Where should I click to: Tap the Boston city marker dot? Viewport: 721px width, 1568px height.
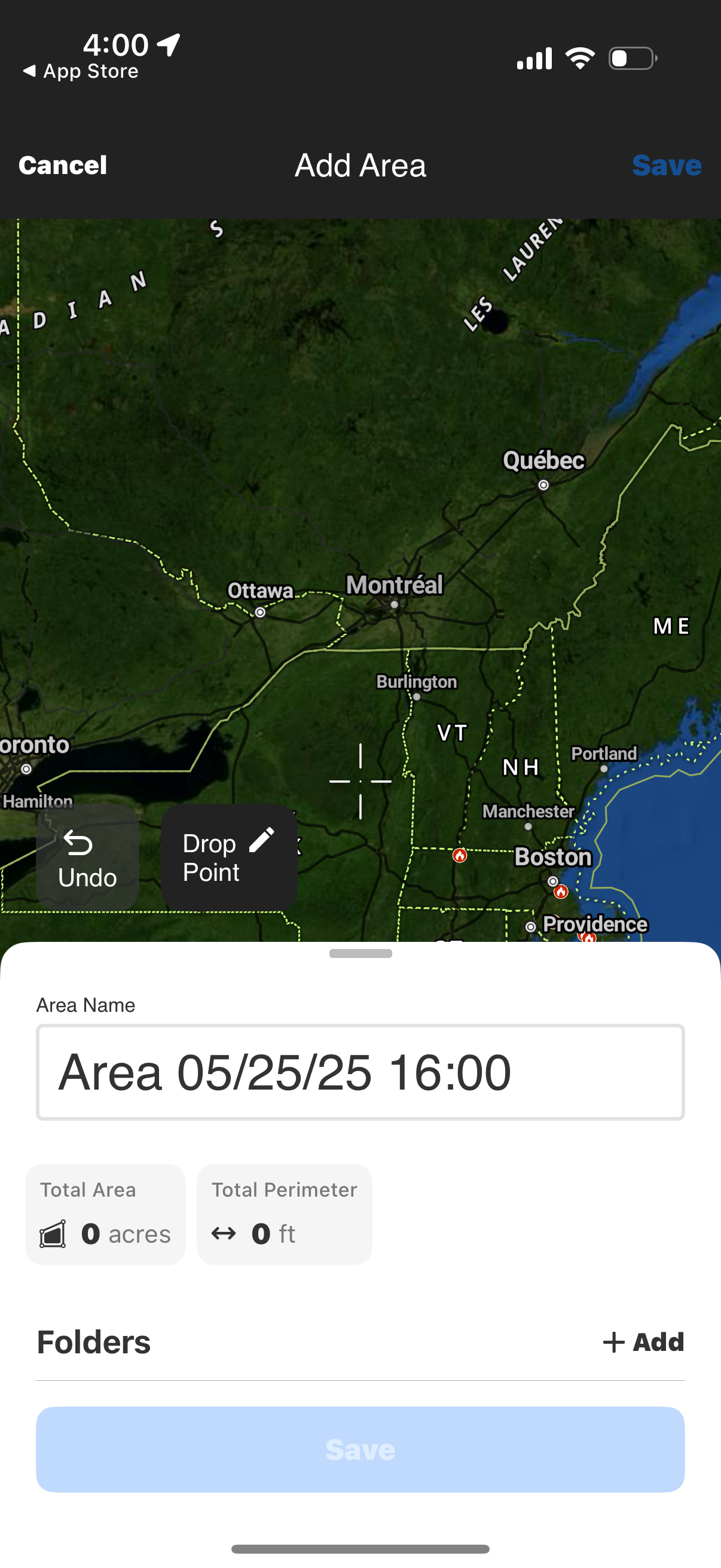[552, 881]
